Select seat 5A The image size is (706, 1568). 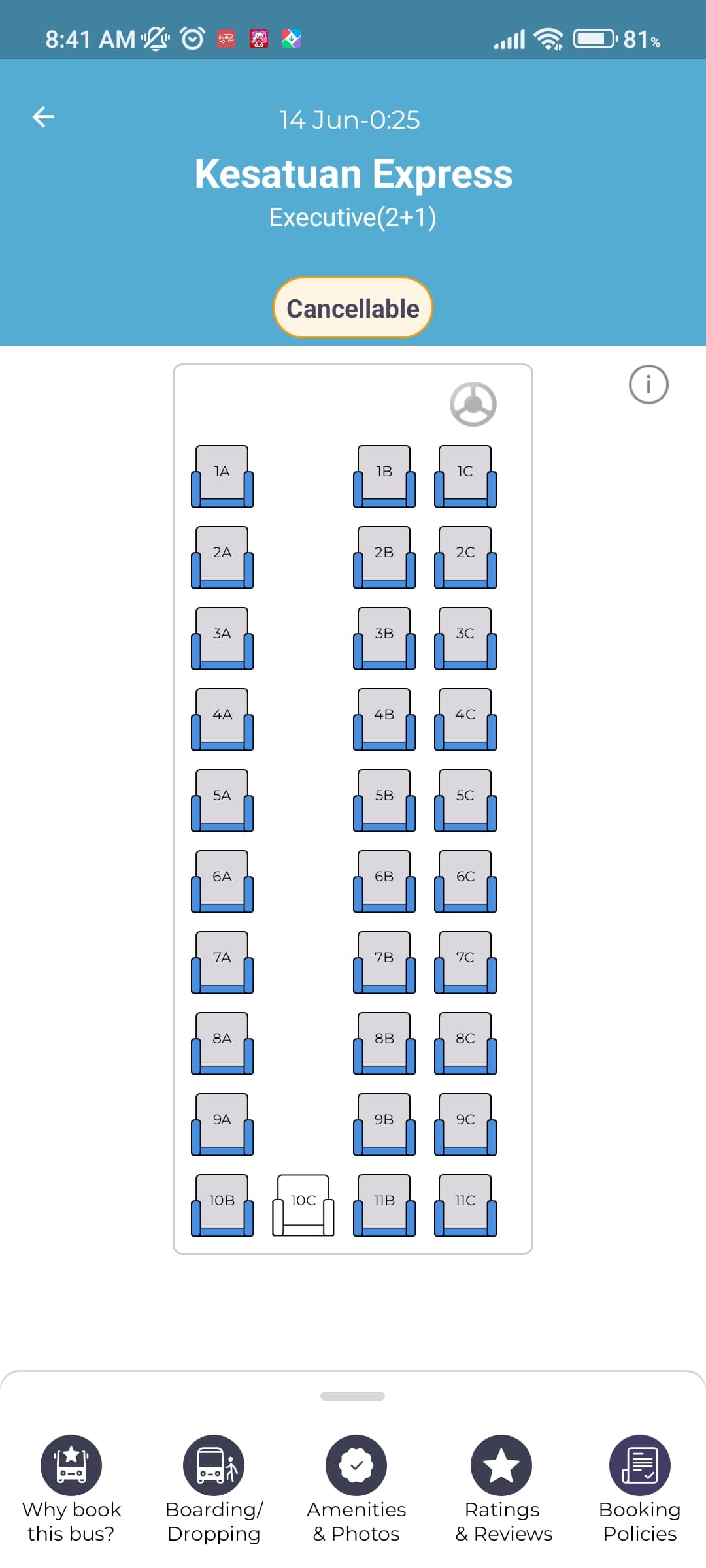click(x=222, y=800)
